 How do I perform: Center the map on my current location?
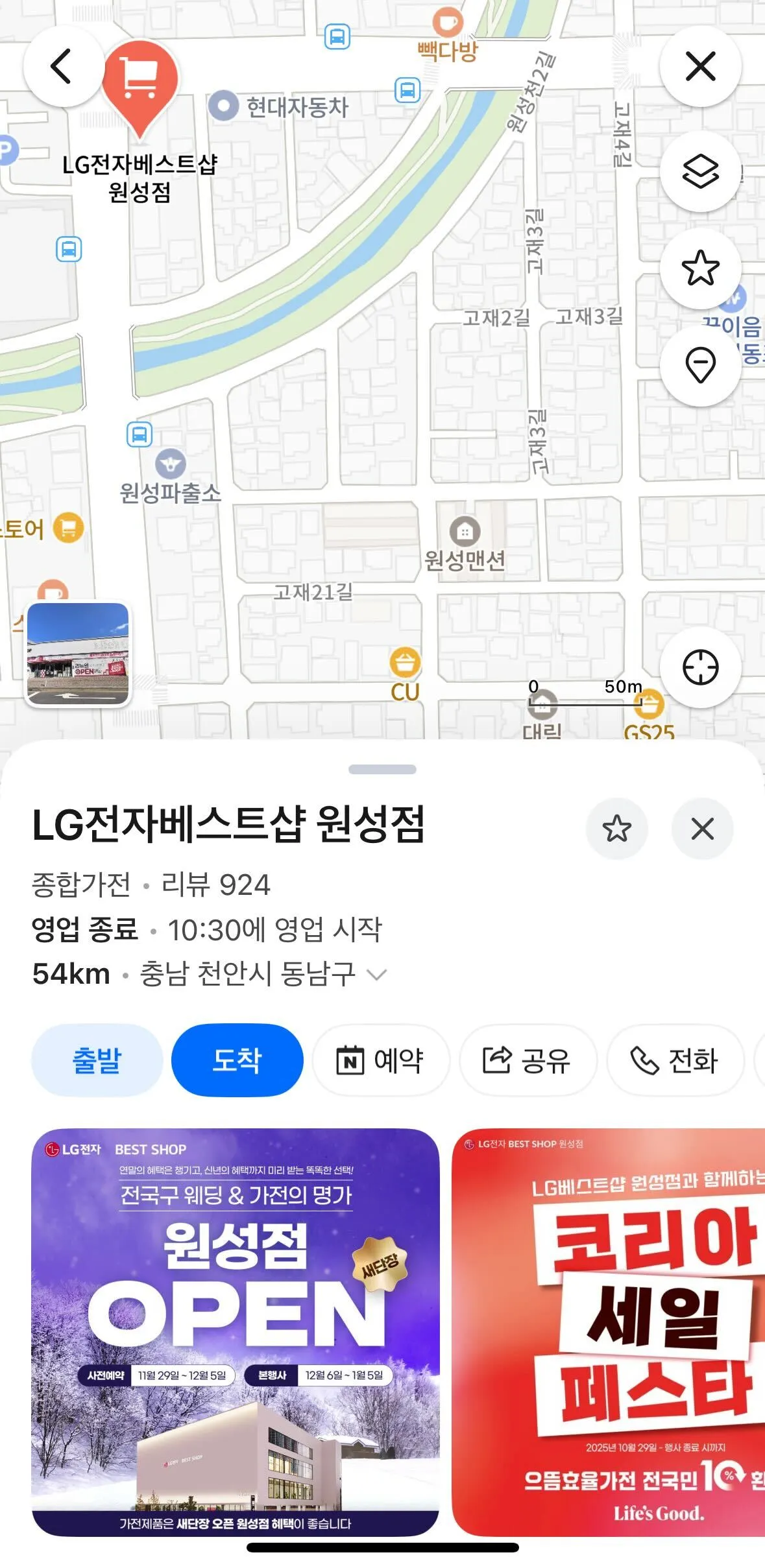click(x=700, y=667)
